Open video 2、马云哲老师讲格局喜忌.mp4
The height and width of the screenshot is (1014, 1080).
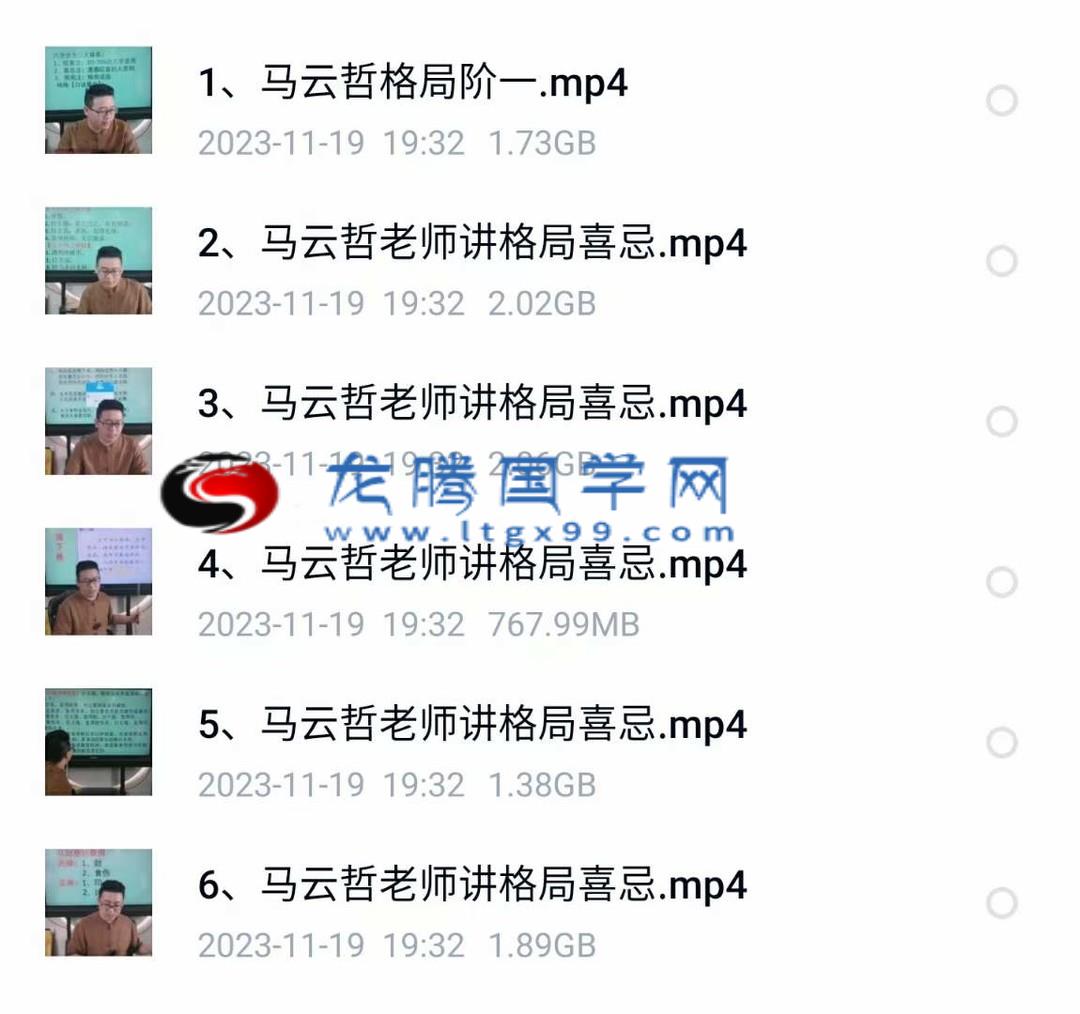[x=472, y=244]
